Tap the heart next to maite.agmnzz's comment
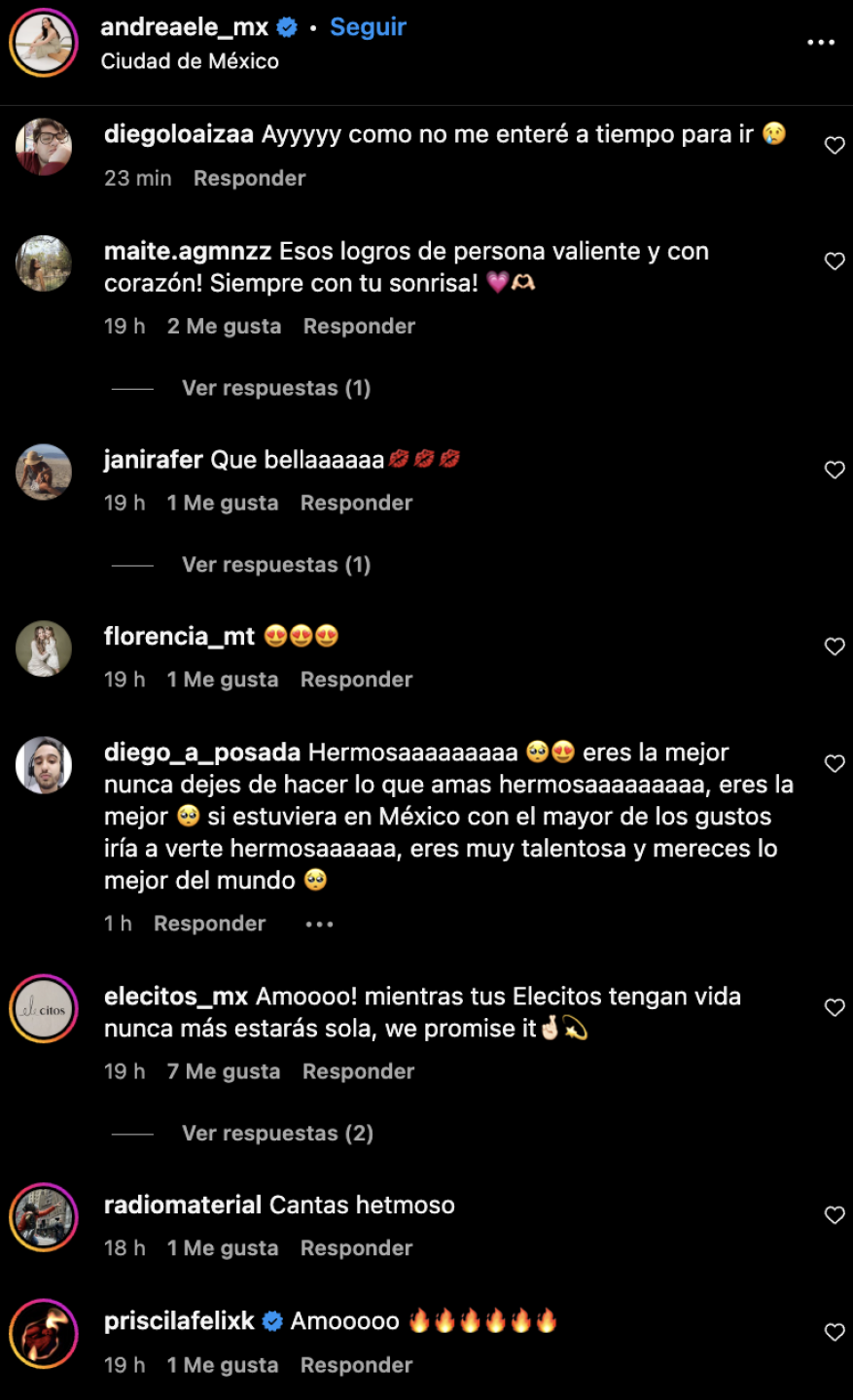 835,262
